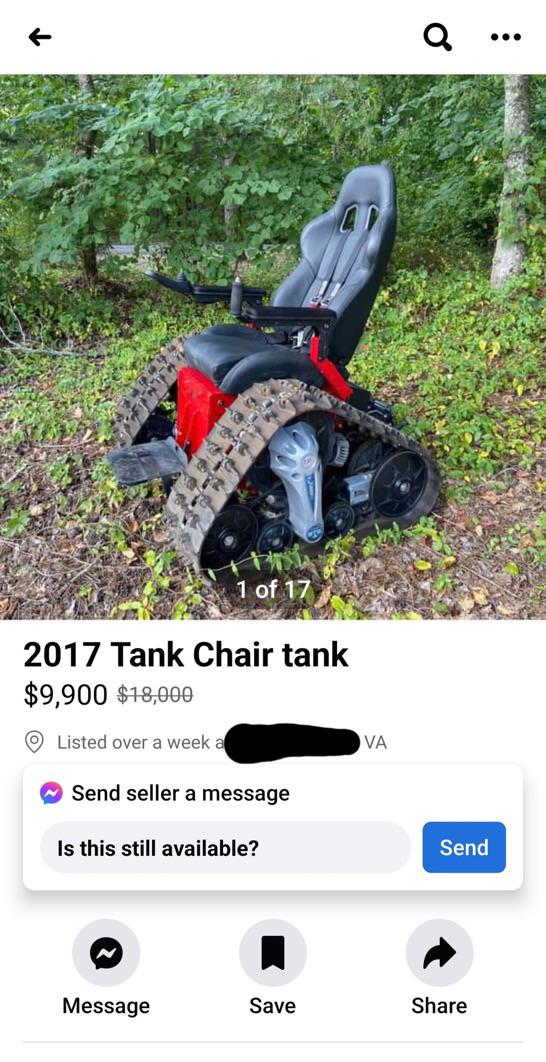Open the Tank Chair listing photo

click(273, 347)
